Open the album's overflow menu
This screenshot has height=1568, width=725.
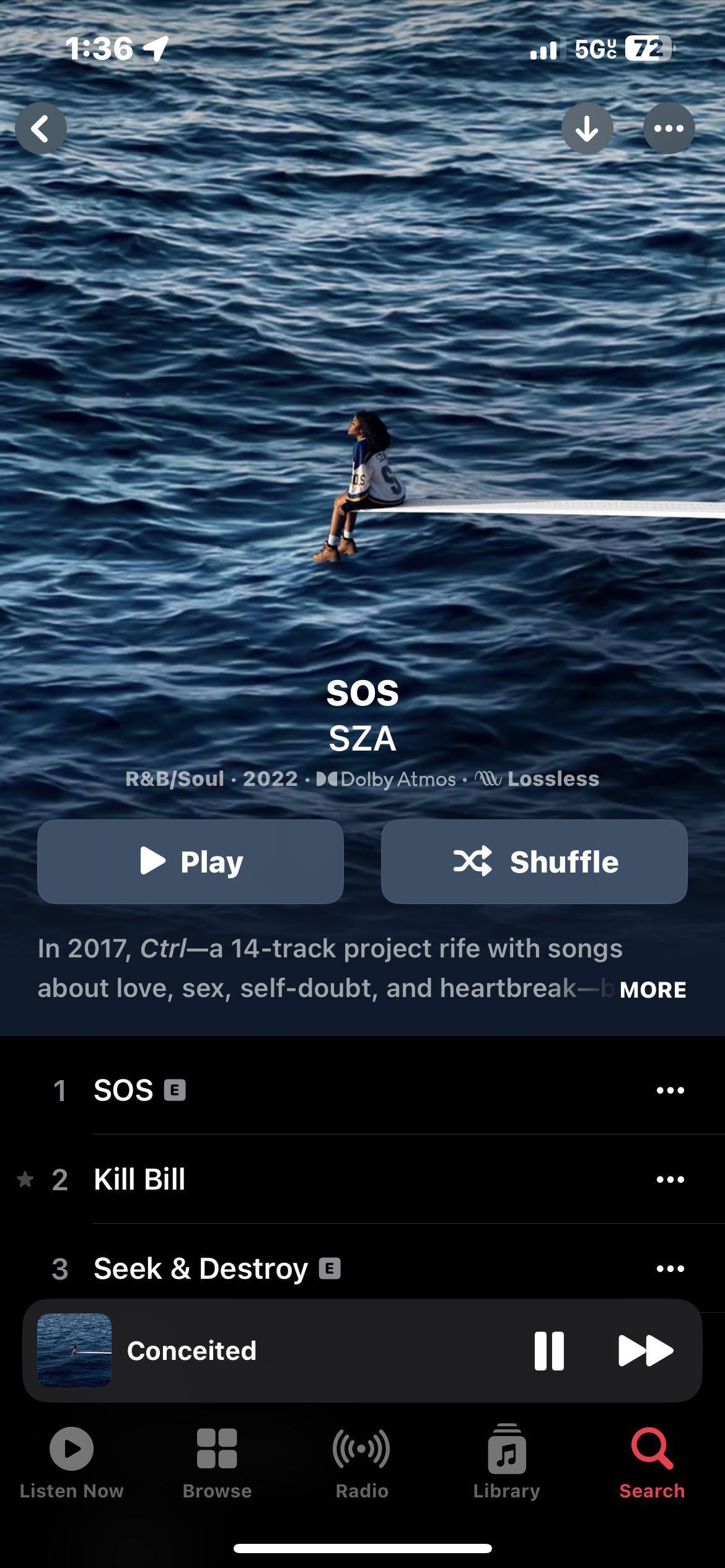coord(669,128)
